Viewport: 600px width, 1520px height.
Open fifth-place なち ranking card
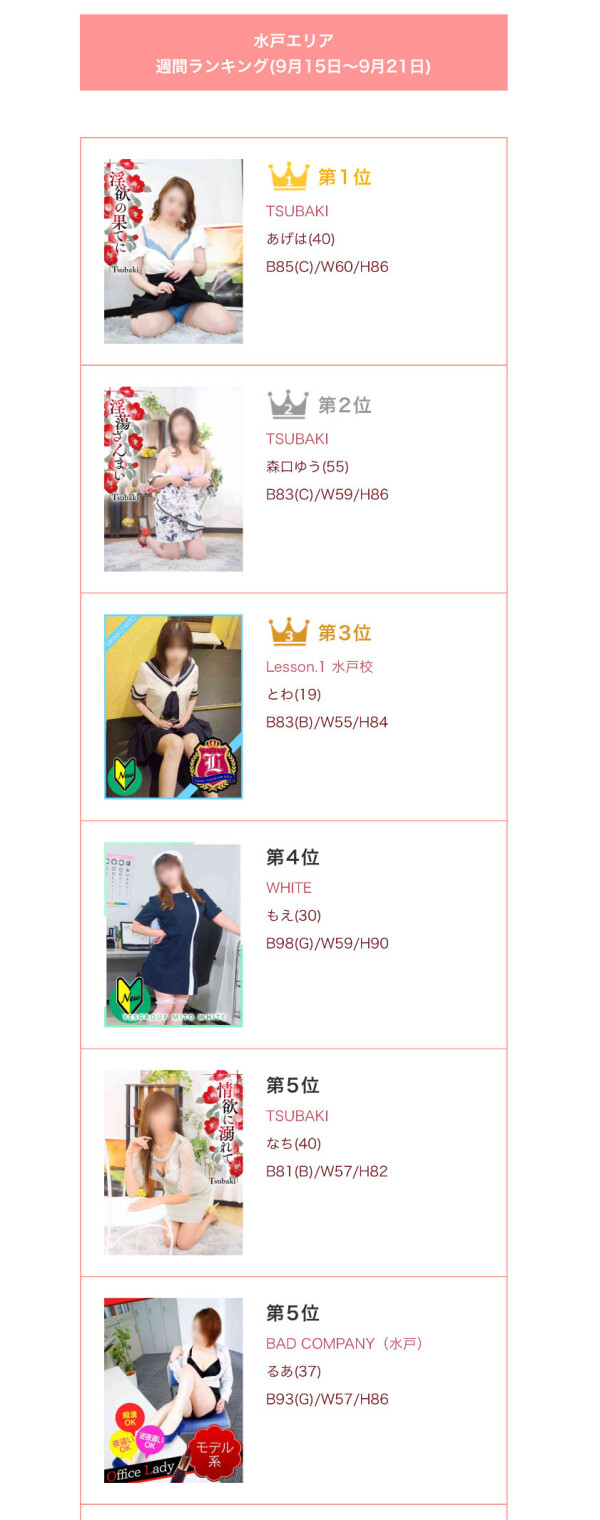point(293,1163)
